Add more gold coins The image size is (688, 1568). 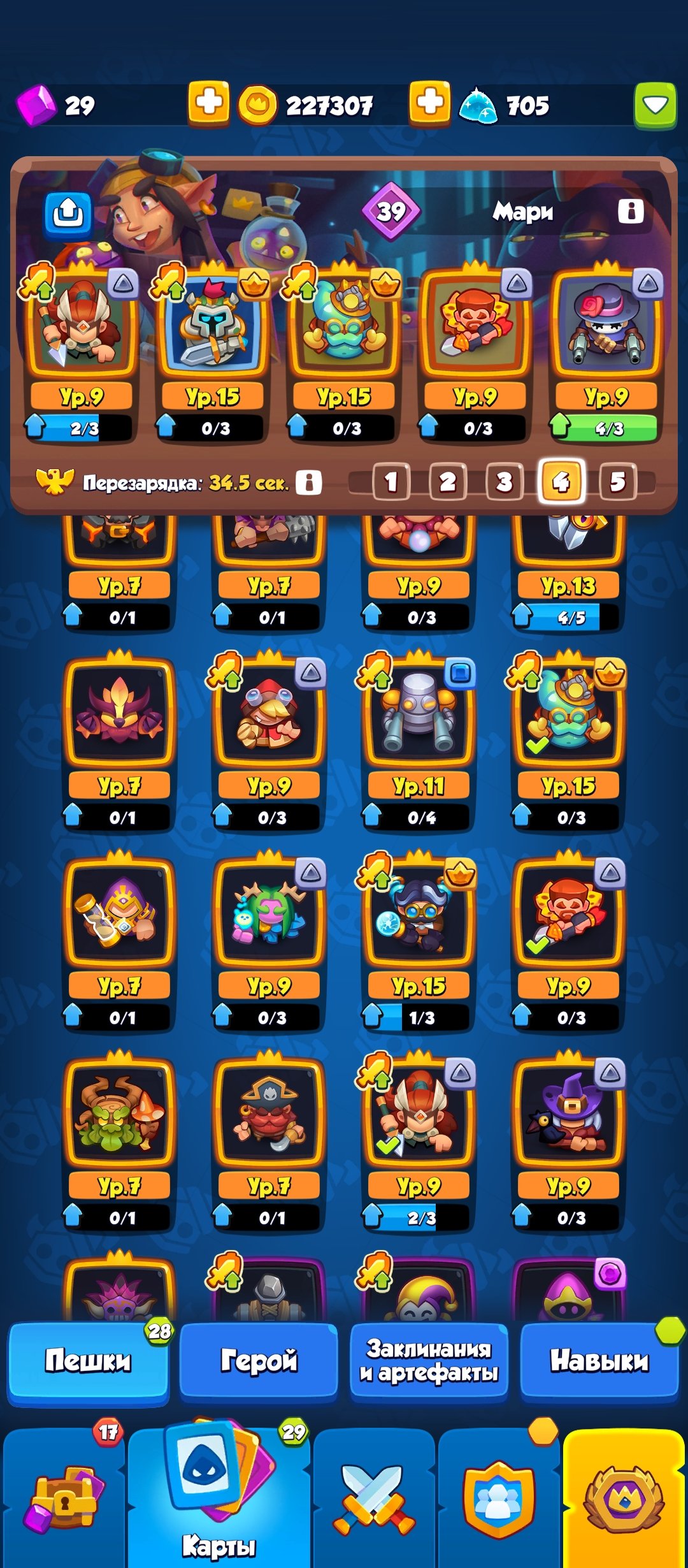208,103
